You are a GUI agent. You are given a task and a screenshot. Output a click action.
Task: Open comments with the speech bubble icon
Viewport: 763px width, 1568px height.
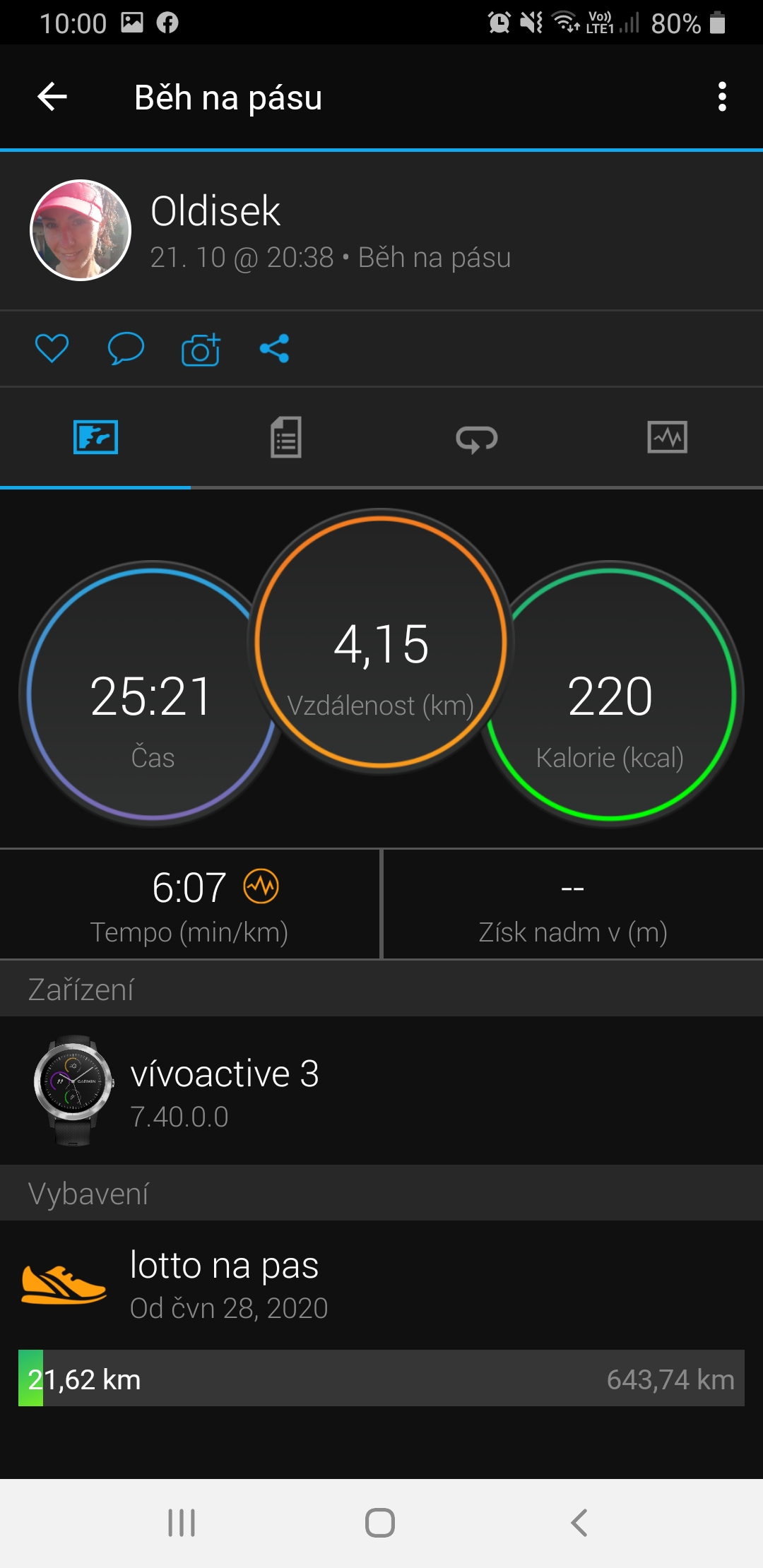click(126, 348)
